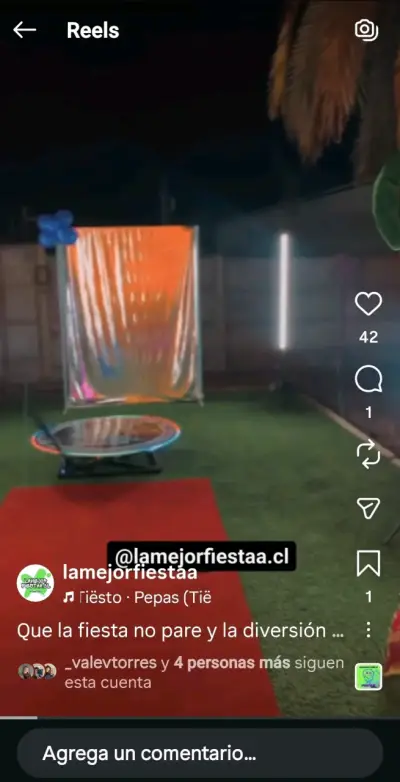The width and height of the screenshot is (400, 782).
Task: Save this reel with the bookmark icon
Action: tap(368, 564)
